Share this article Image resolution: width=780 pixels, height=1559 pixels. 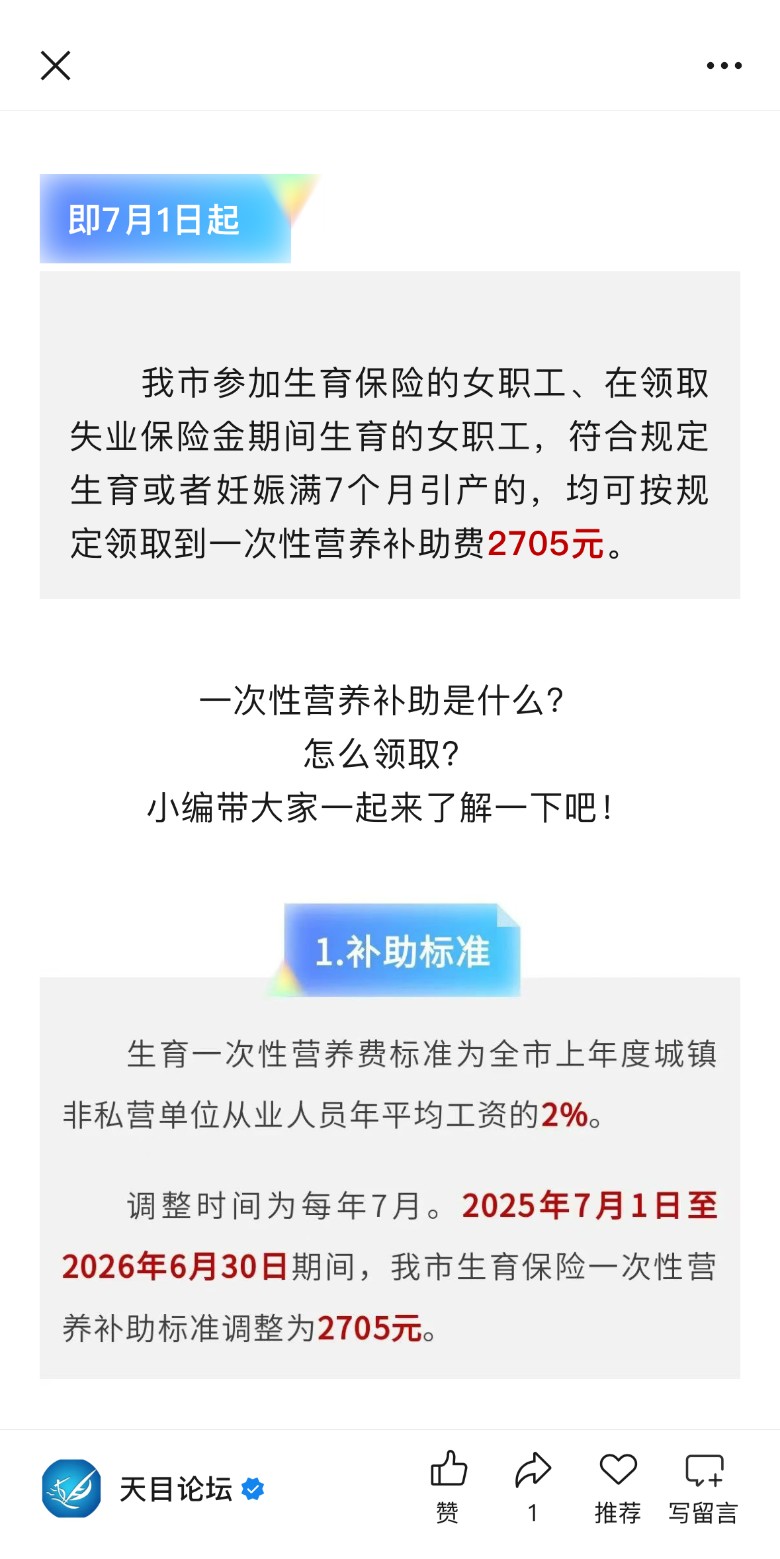pyautogui.click(x=533, y=1486)
